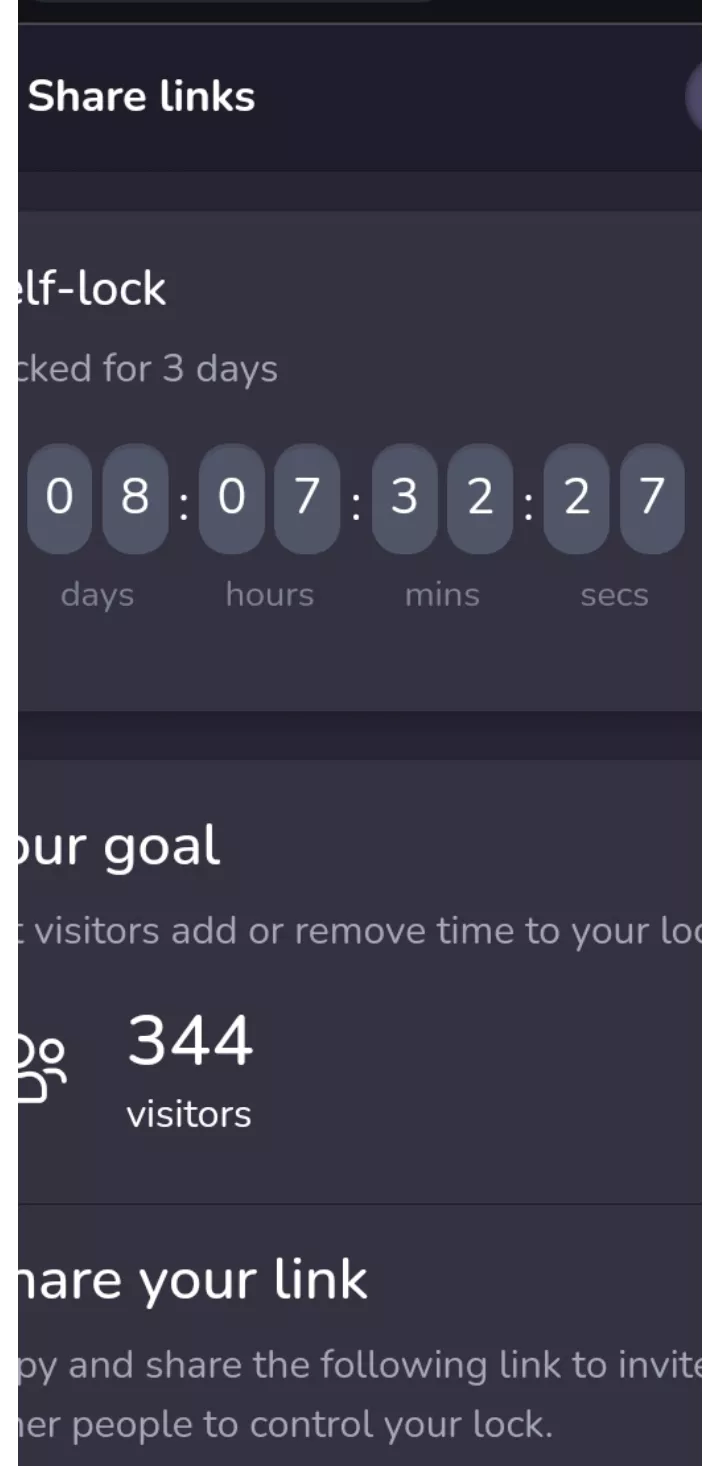Toggle the Share links switch

tap(695, 98)
